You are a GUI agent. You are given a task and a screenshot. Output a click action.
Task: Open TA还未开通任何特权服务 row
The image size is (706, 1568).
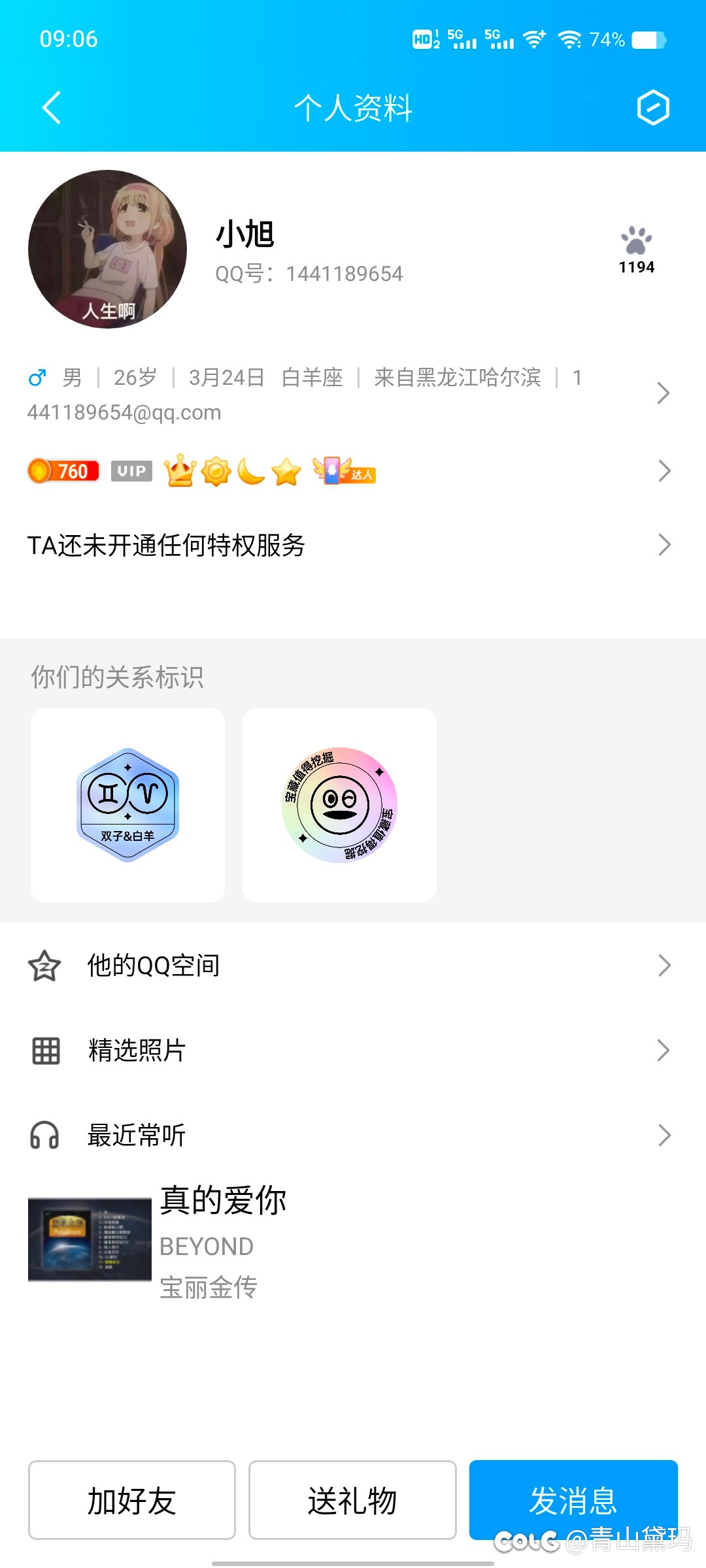pyautogui.click(x=353, y=545)
